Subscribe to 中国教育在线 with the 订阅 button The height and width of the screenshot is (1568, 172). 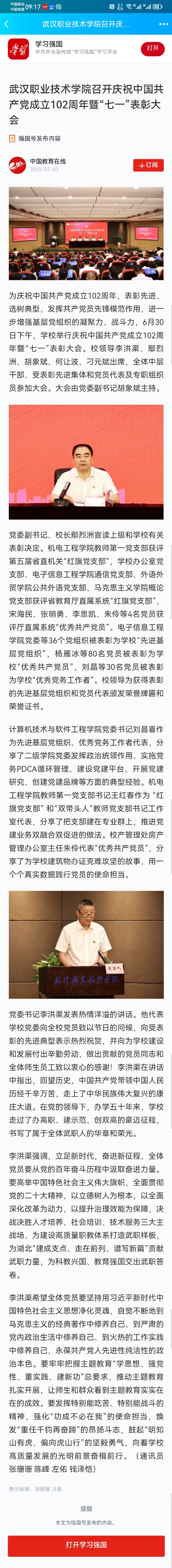coord(148,165)
